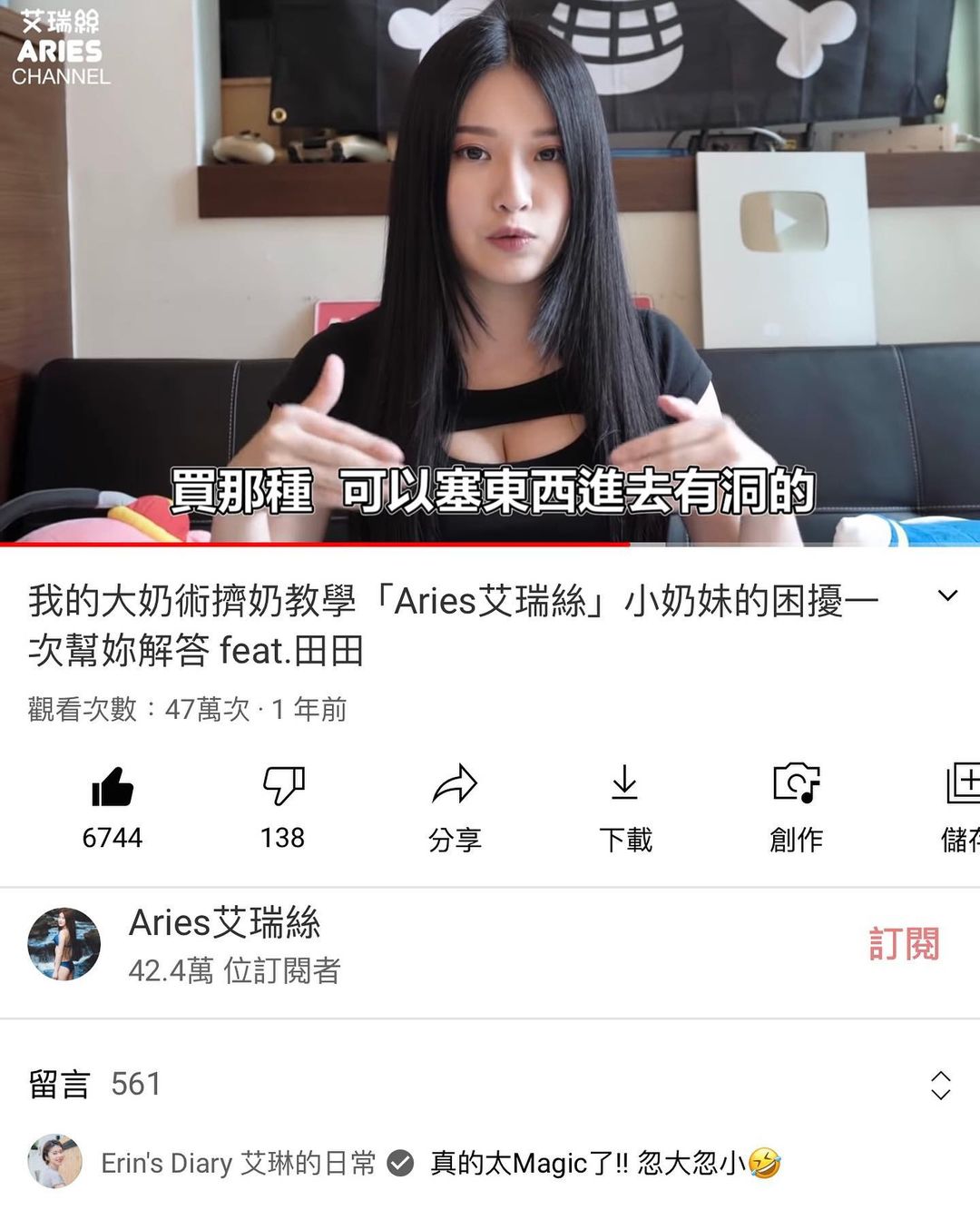
Task: Like the video with 6744 likes
Action: (x=113, y=788)
